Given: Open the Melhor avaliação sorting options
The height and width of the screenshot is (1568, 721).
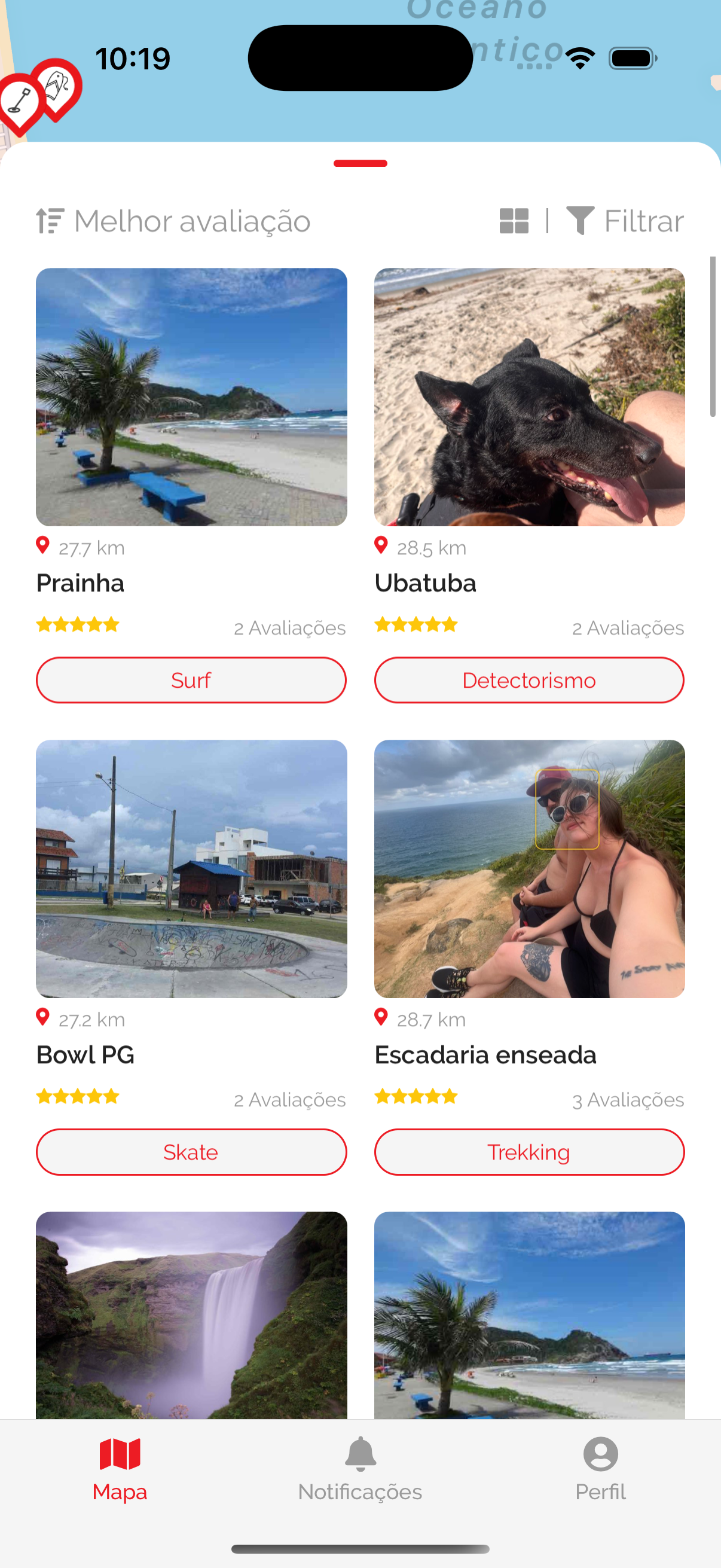Looking at the screenshot, I should 192,220.
